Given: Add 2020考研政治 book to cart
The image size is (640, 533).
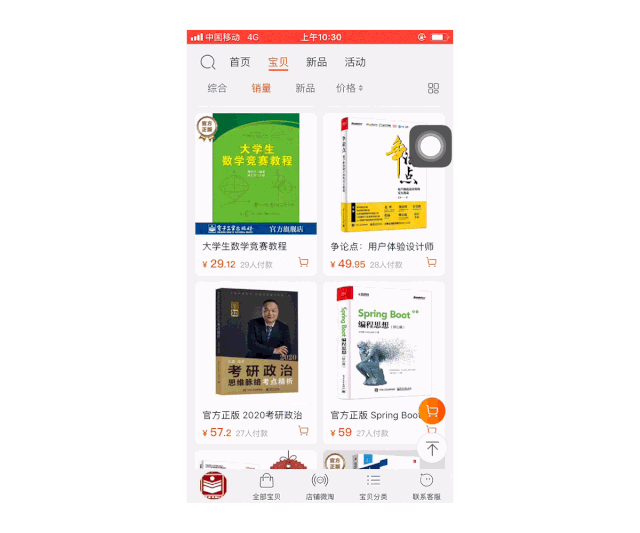Looking at the screenshot, I should pos(303,431).
